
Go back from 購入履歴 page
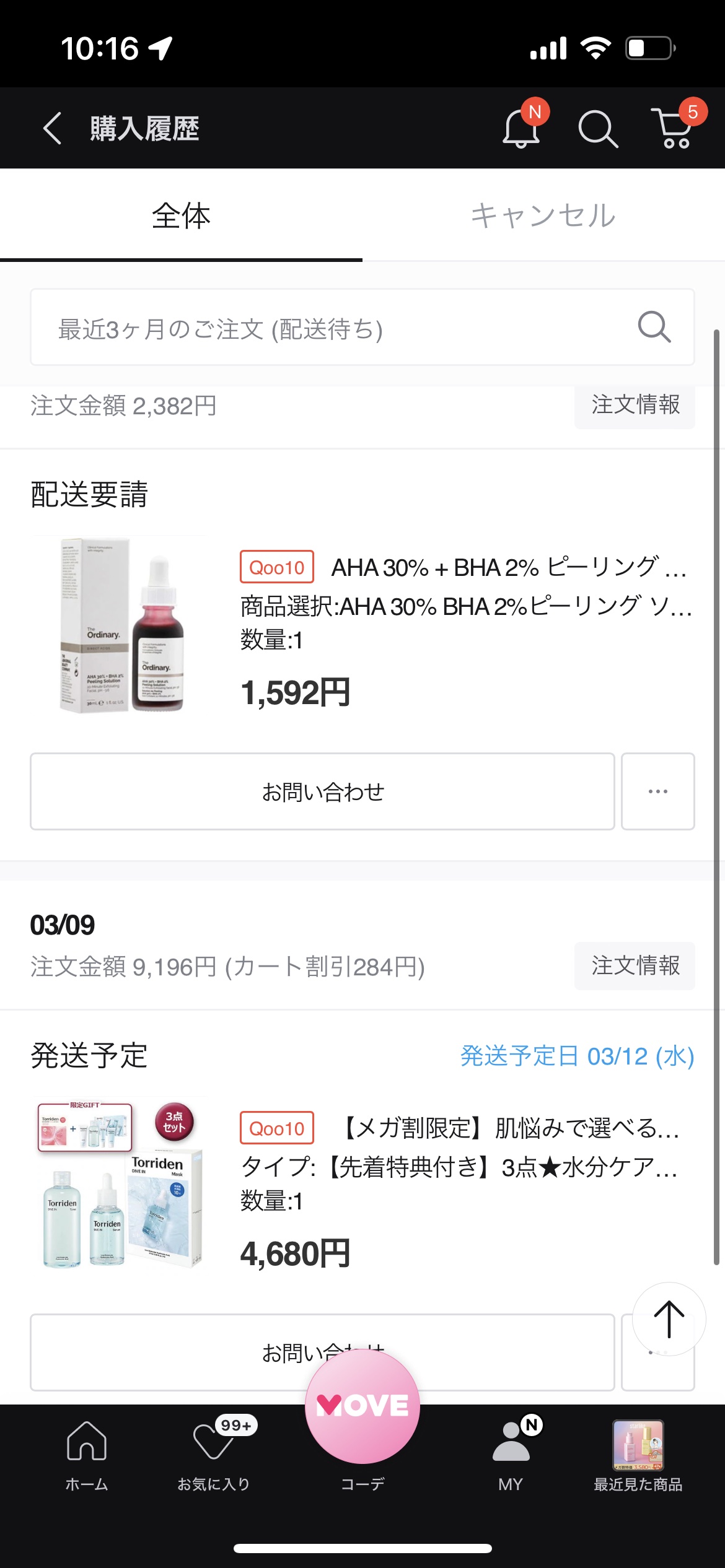[x=53, y=128]
